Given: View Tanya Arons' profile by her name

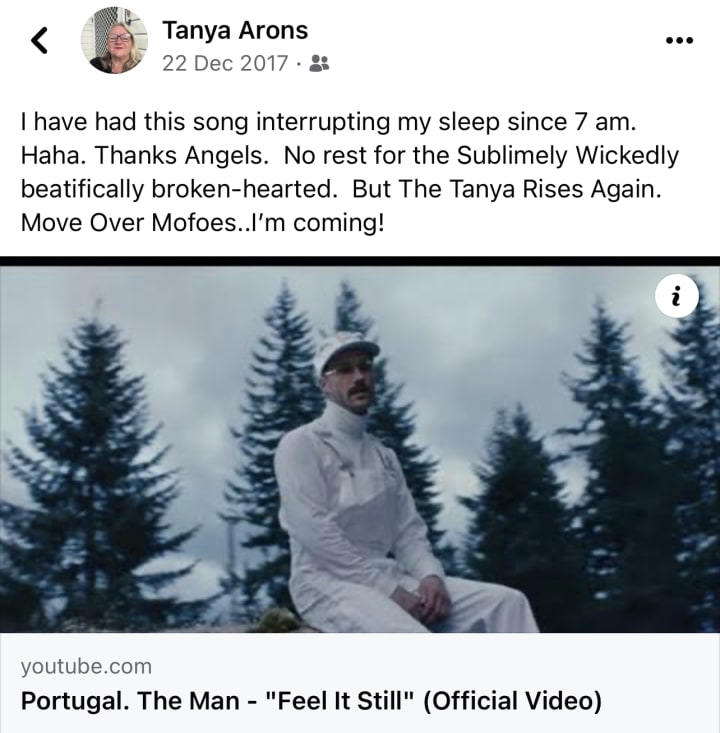Looking at the screenshot, I should click(x=235, y=31).
